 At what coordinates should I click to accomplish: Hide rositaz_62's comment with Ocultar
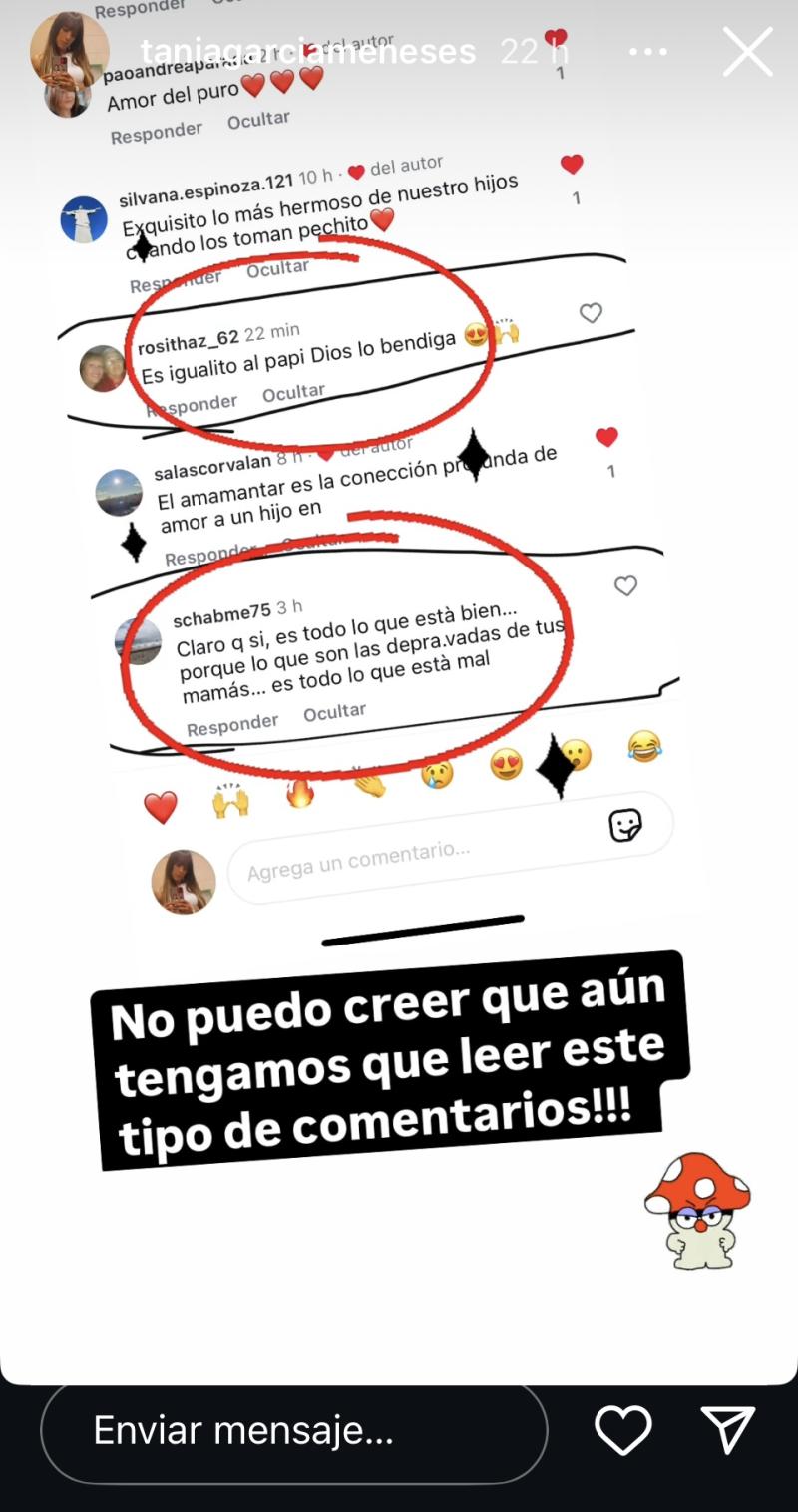point(293,391)
